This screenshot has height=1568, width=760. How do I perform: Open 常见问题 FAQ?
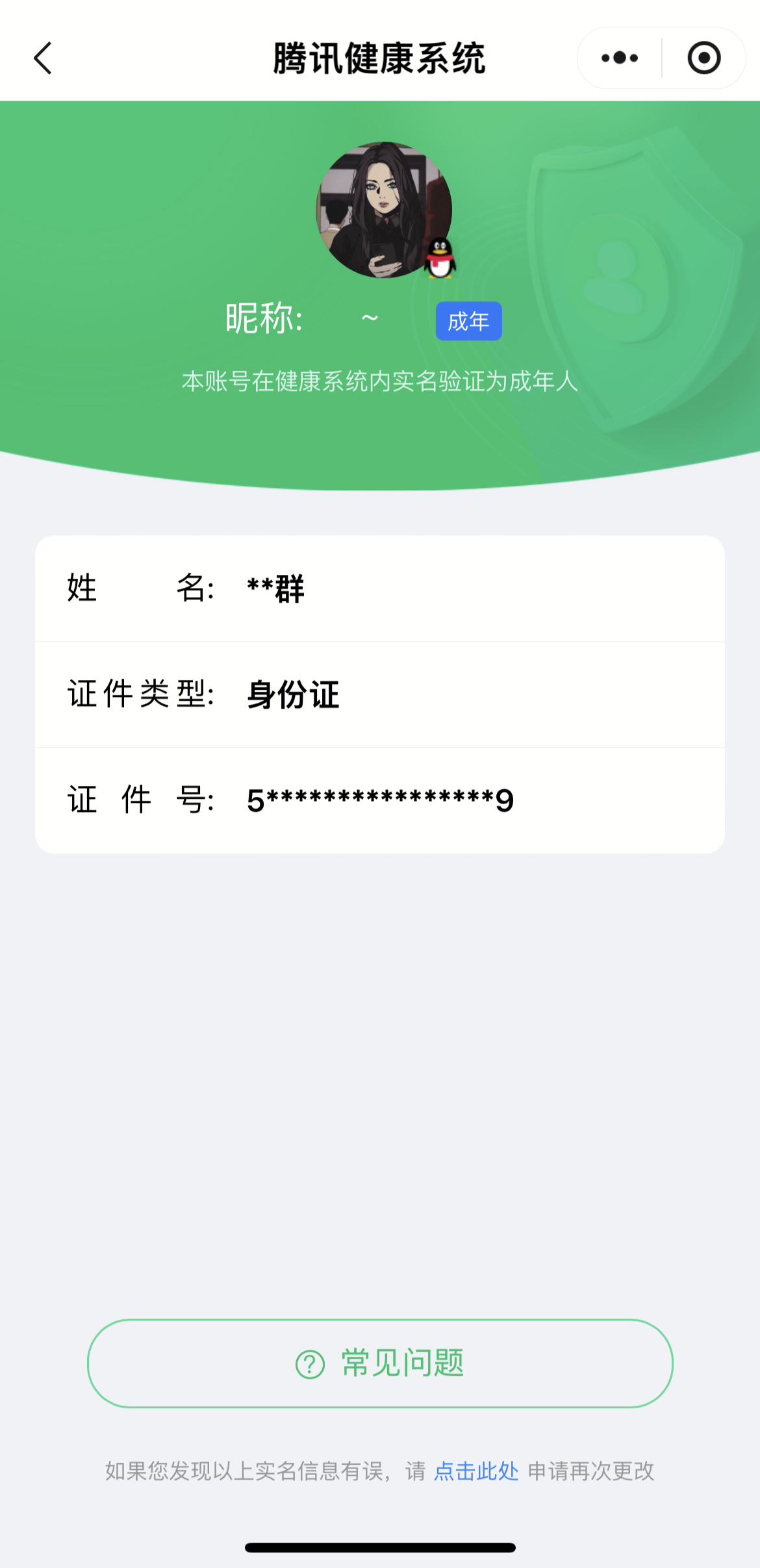click(x=380, y=1363)
